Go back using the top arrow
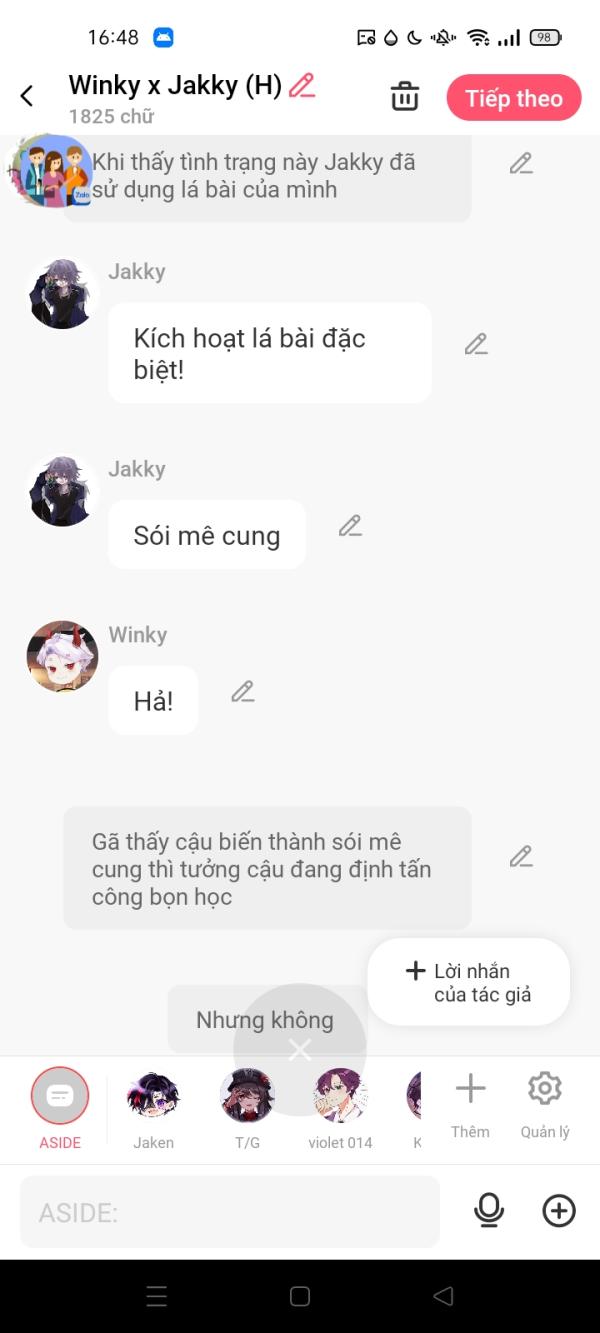Viewport: 600px width, 1333px height. click(27, 96)
